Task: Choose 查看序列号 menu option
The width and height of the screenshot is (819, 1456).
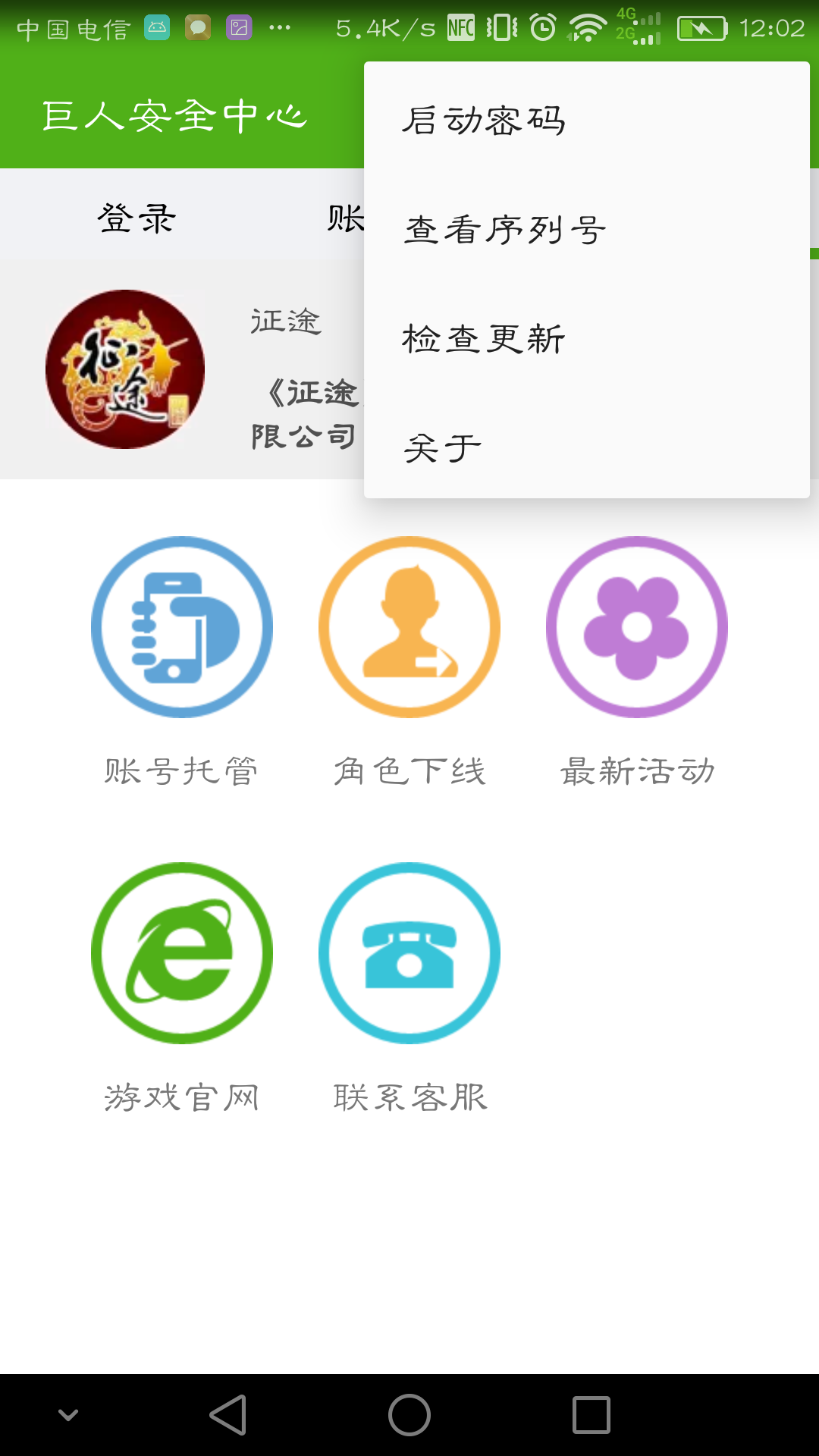Action: coord(505,230)
